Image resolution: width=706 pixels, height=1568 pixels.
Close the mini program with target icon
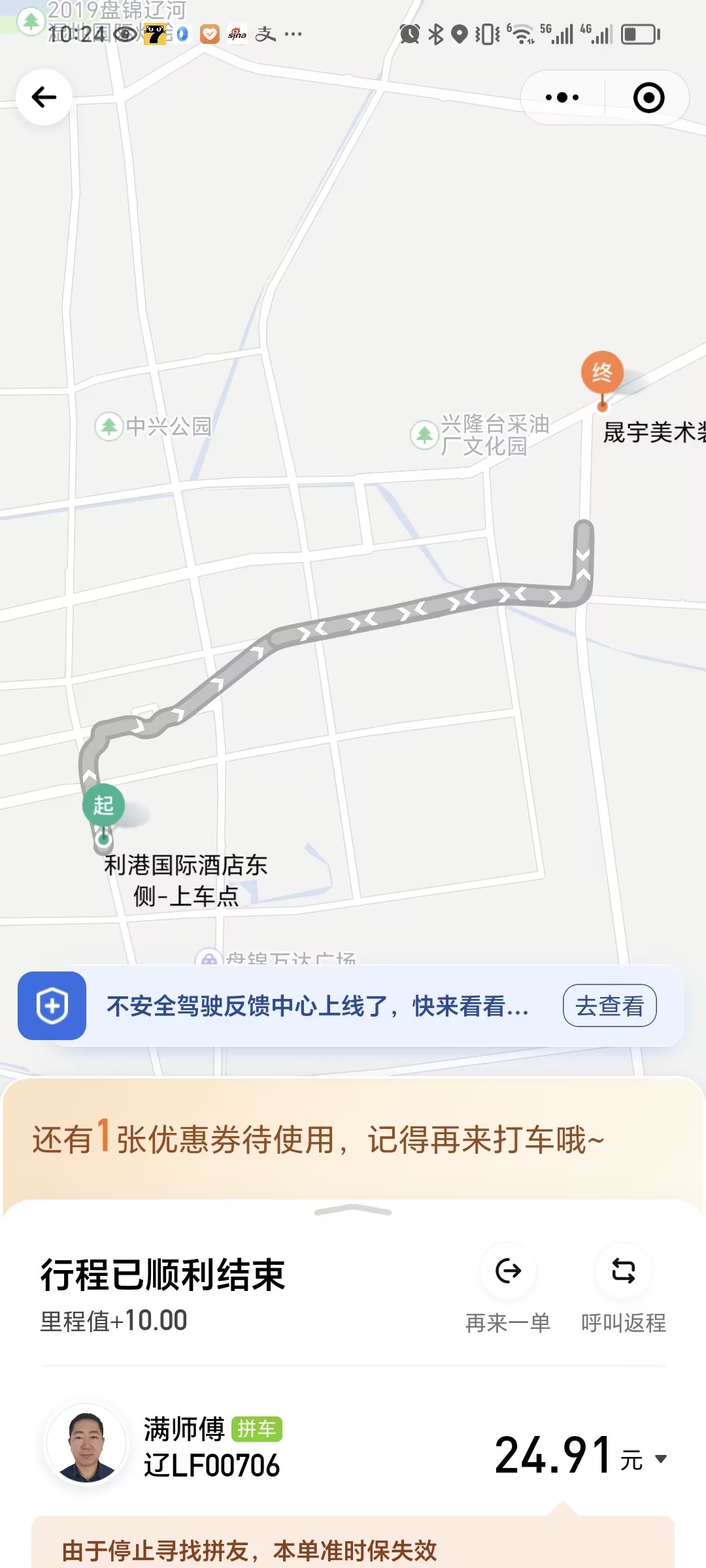click(x=648, y=98)
